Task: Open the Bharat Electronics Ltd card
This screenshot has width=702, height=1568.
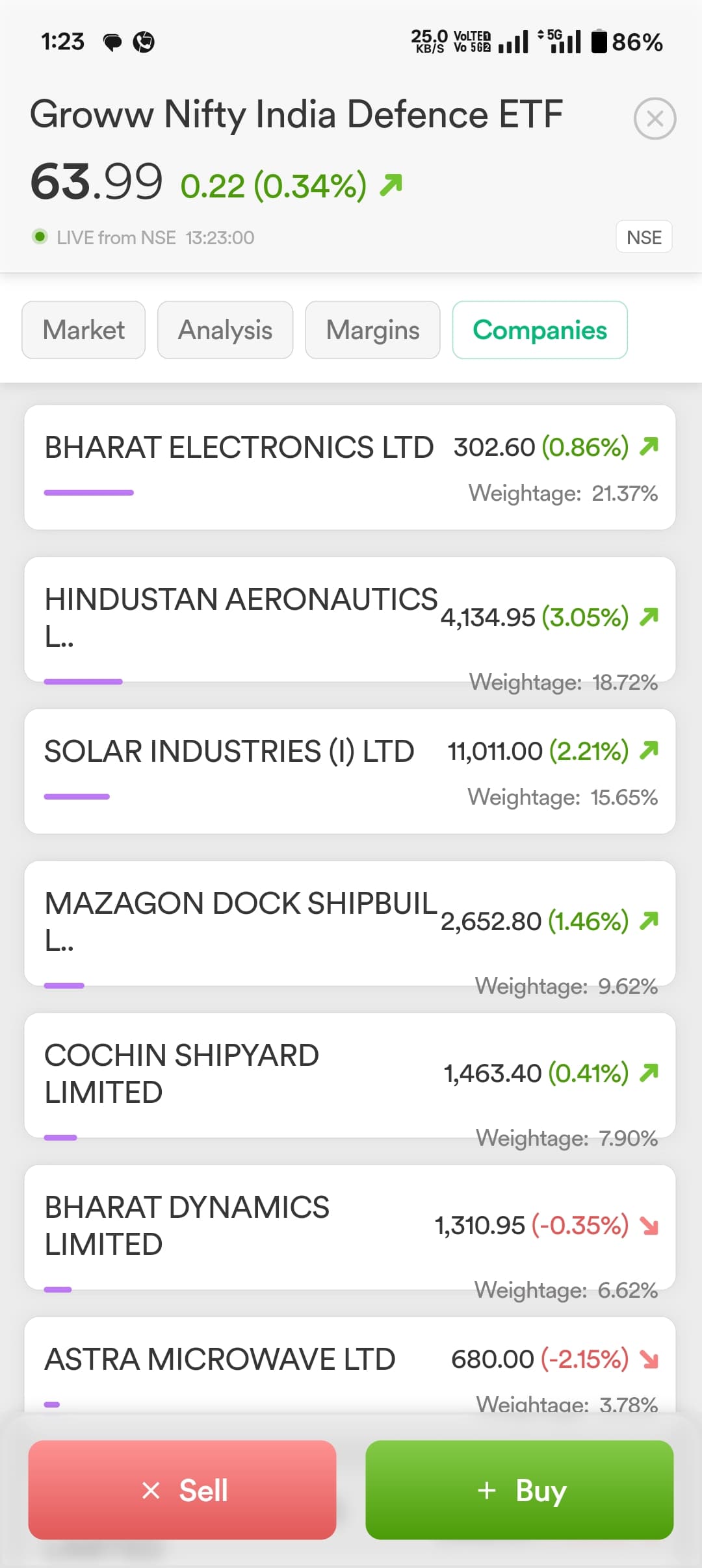Action: [350, 468]
